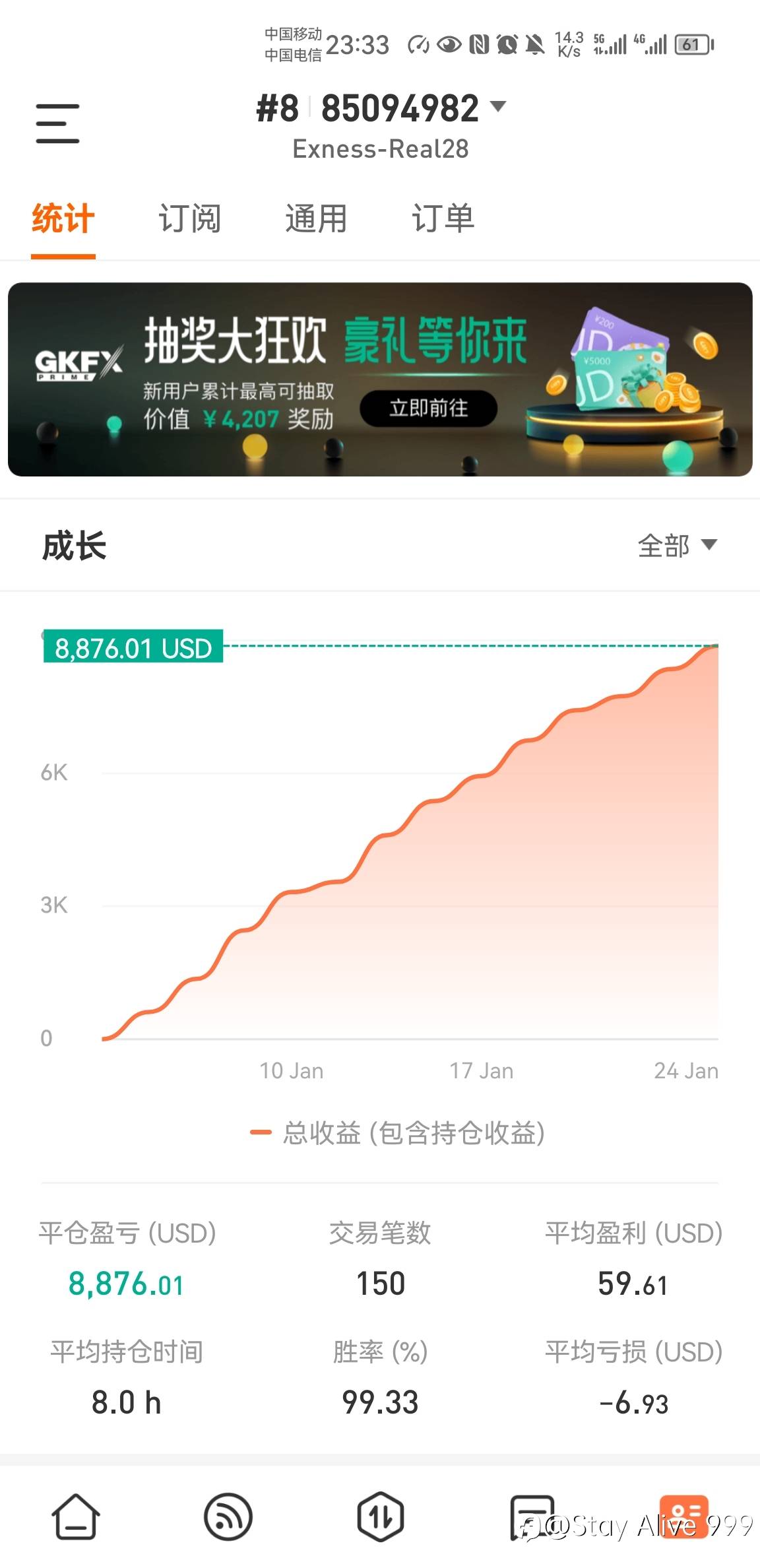760x1568 pixels.
Task: Tap 立即前往 on the GKFX banner
Action: 428,408
